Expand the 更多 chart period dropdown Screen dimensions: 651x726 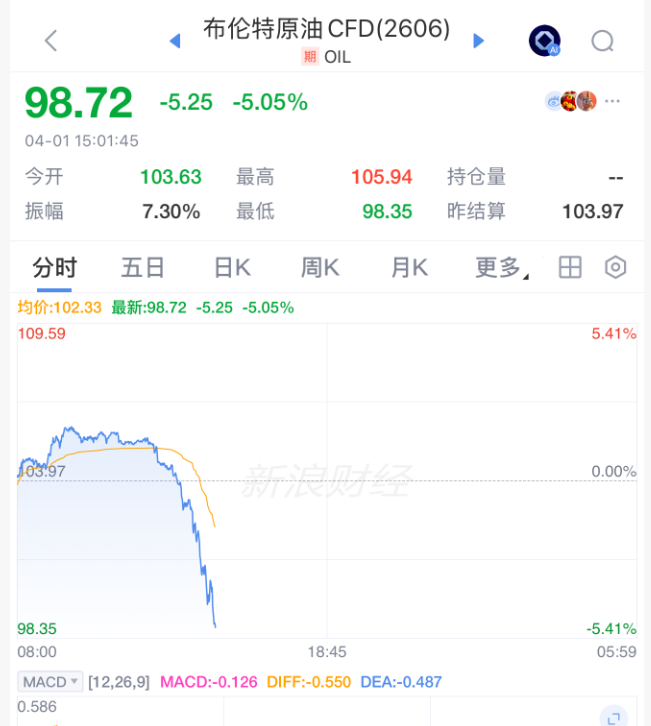click(x=500, y=267)
